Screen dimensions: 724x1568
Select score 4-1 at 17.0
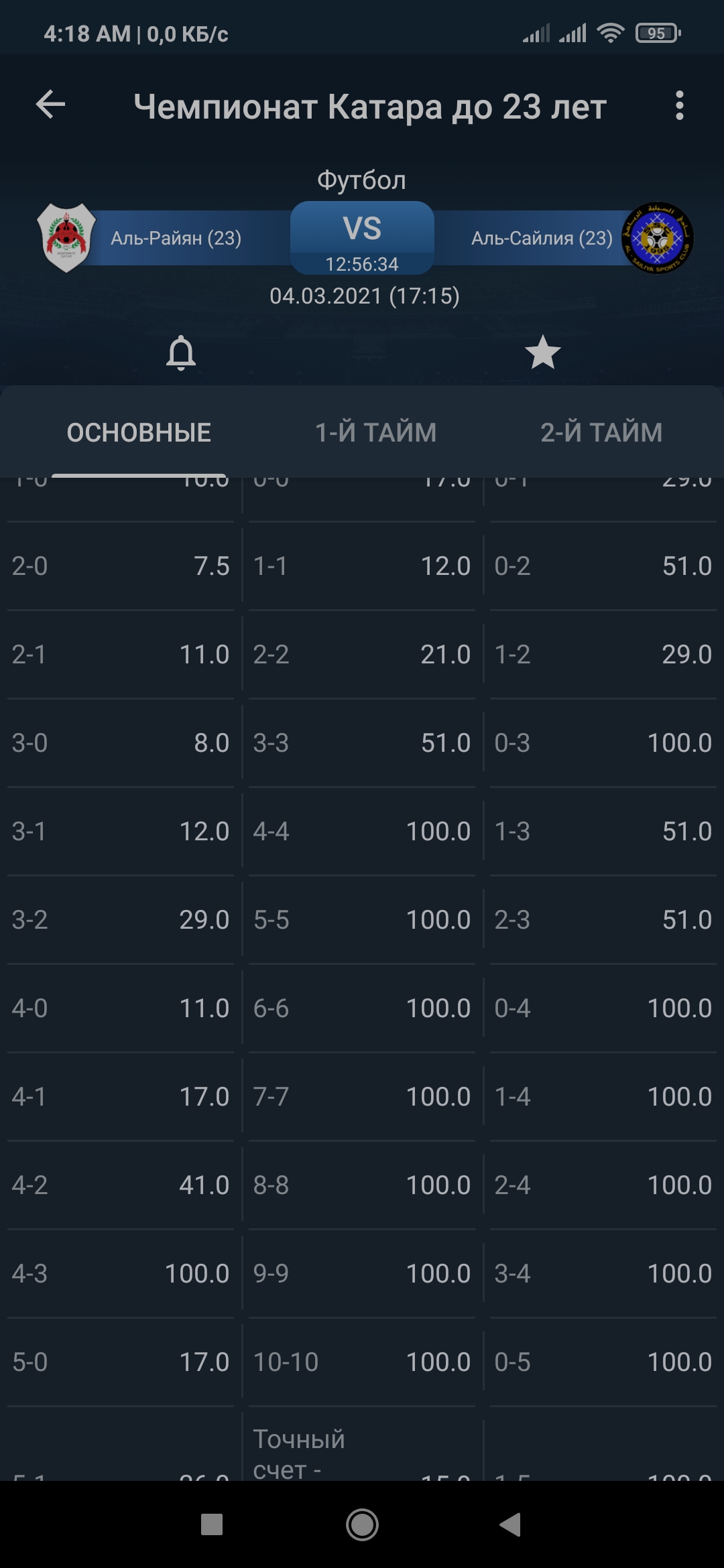click(121, 1097)
